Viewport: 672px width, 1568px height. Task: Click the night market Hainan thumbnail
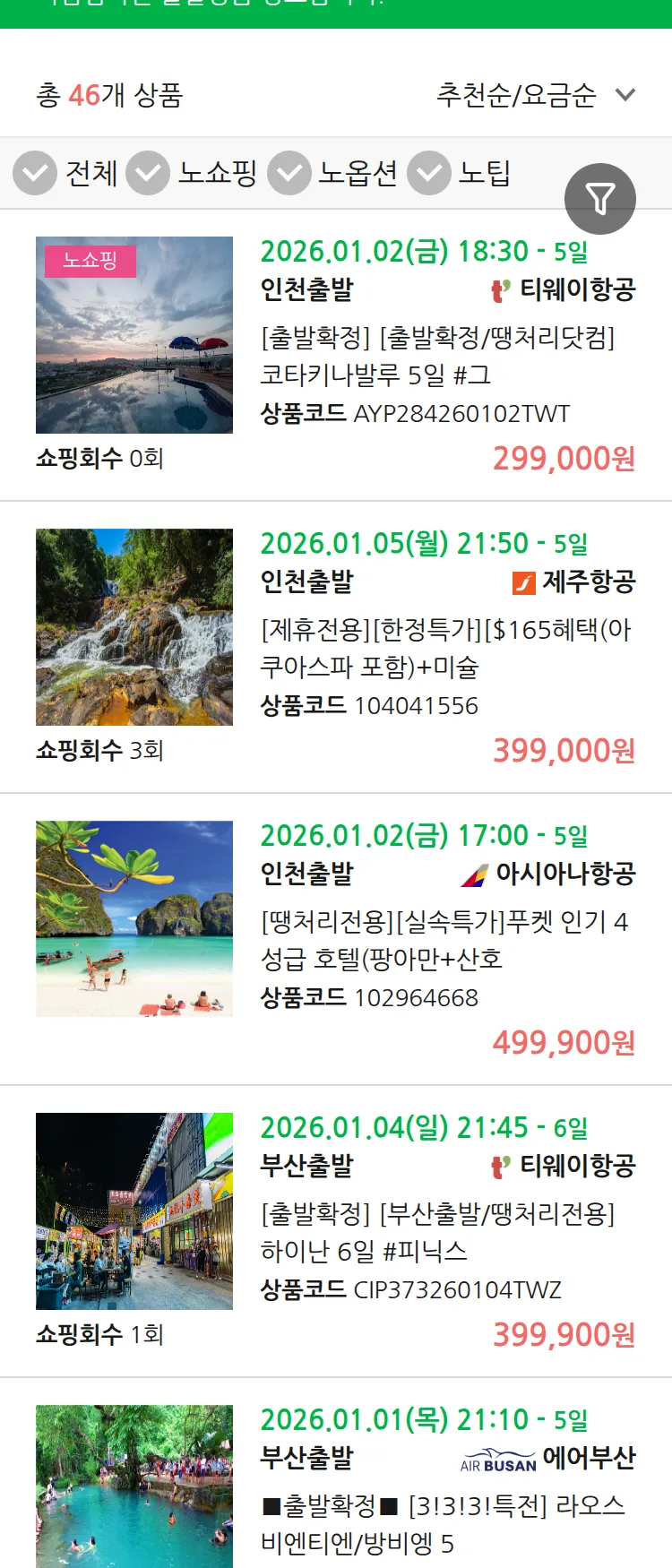tap(134, 1211)
